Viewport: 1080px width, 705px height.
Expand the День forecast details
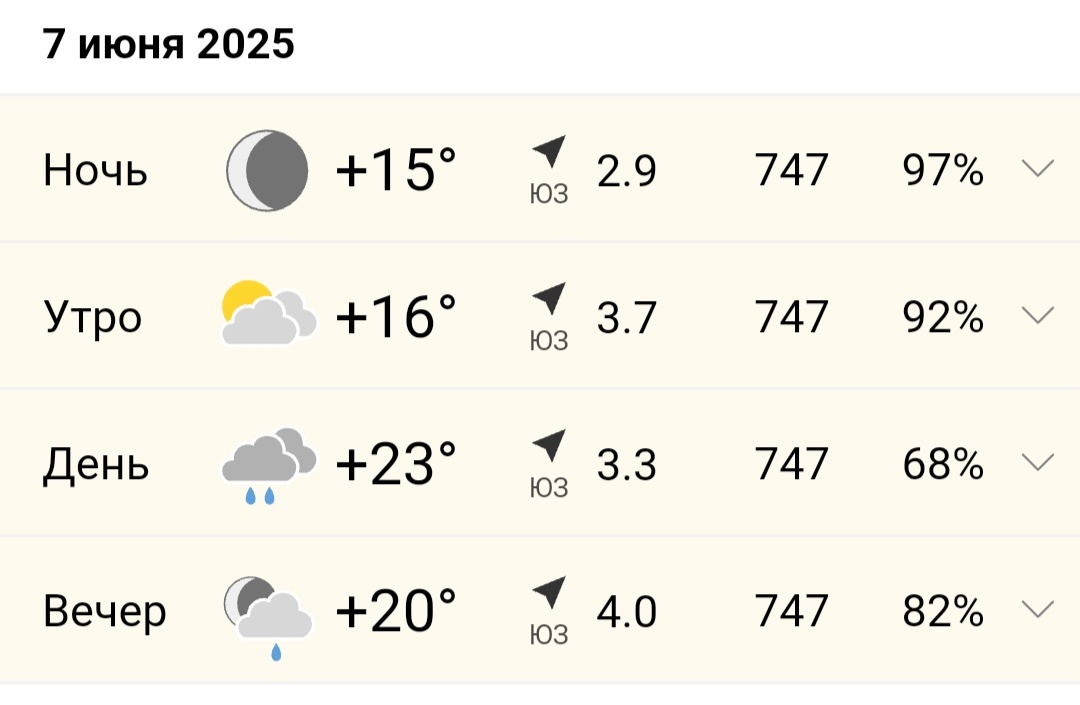1037,462
